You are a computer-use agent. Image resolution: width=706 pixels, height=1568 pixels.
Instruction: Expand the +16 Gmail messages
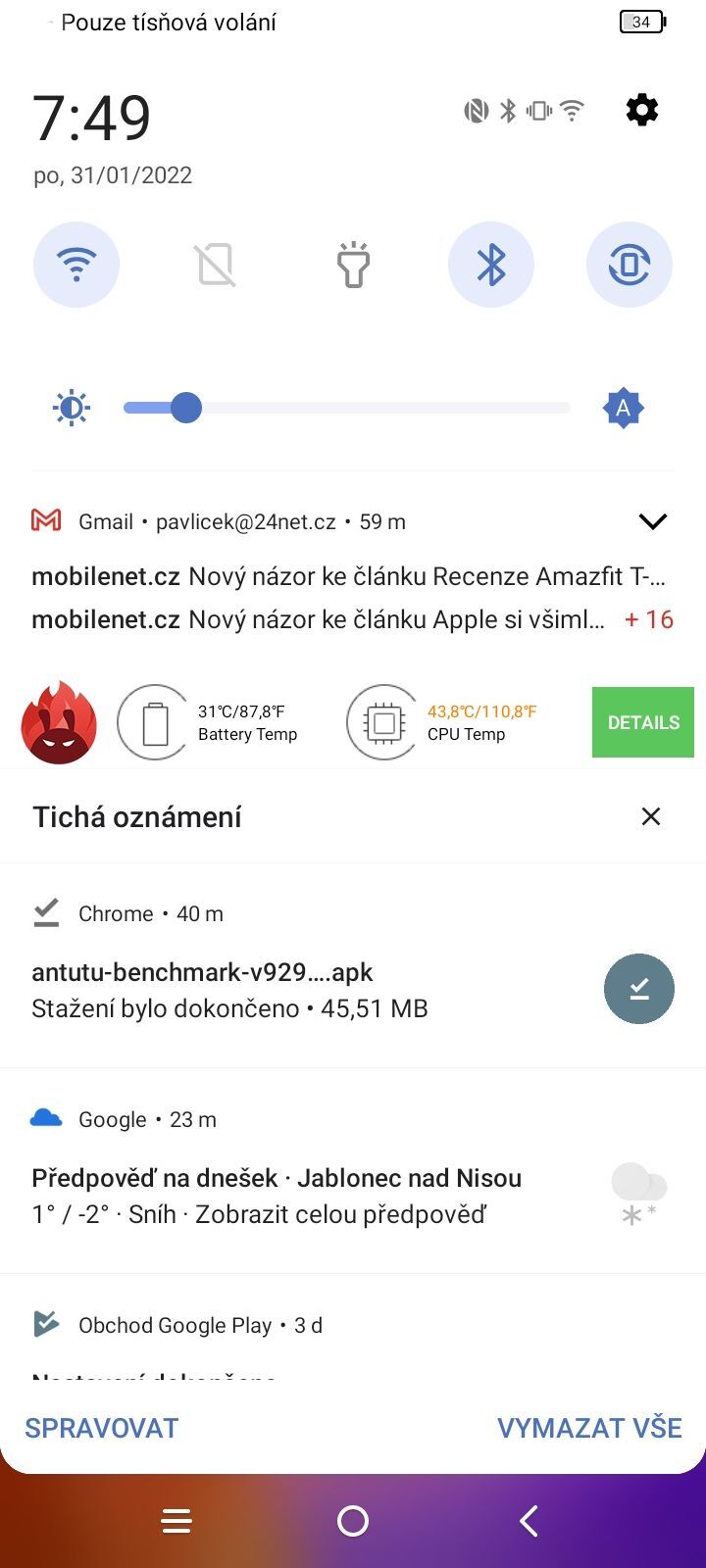[x=649, y=619]
